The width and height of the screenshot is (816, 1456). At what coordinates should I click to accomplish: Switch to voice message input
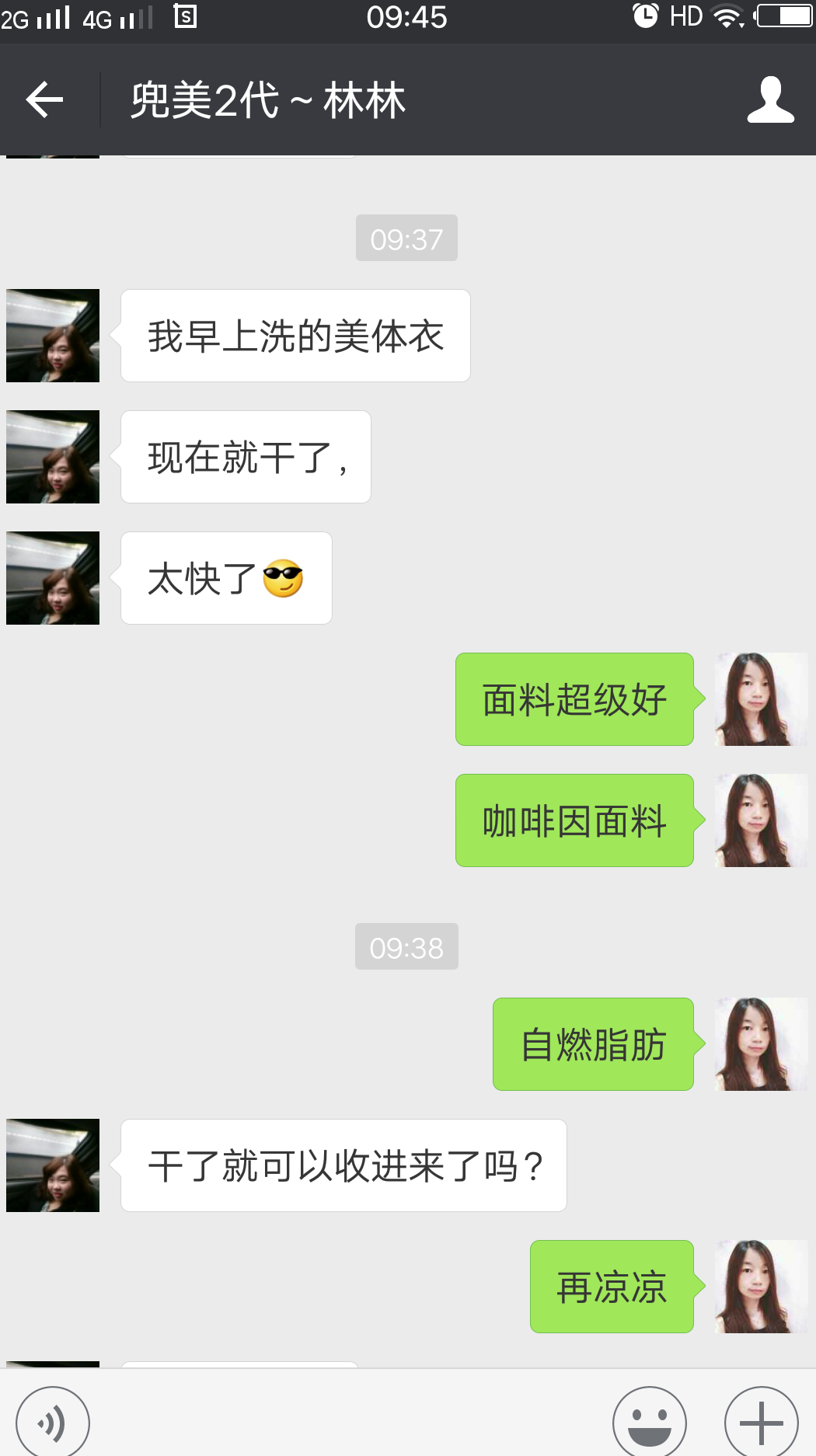[x=53, y=1422]
